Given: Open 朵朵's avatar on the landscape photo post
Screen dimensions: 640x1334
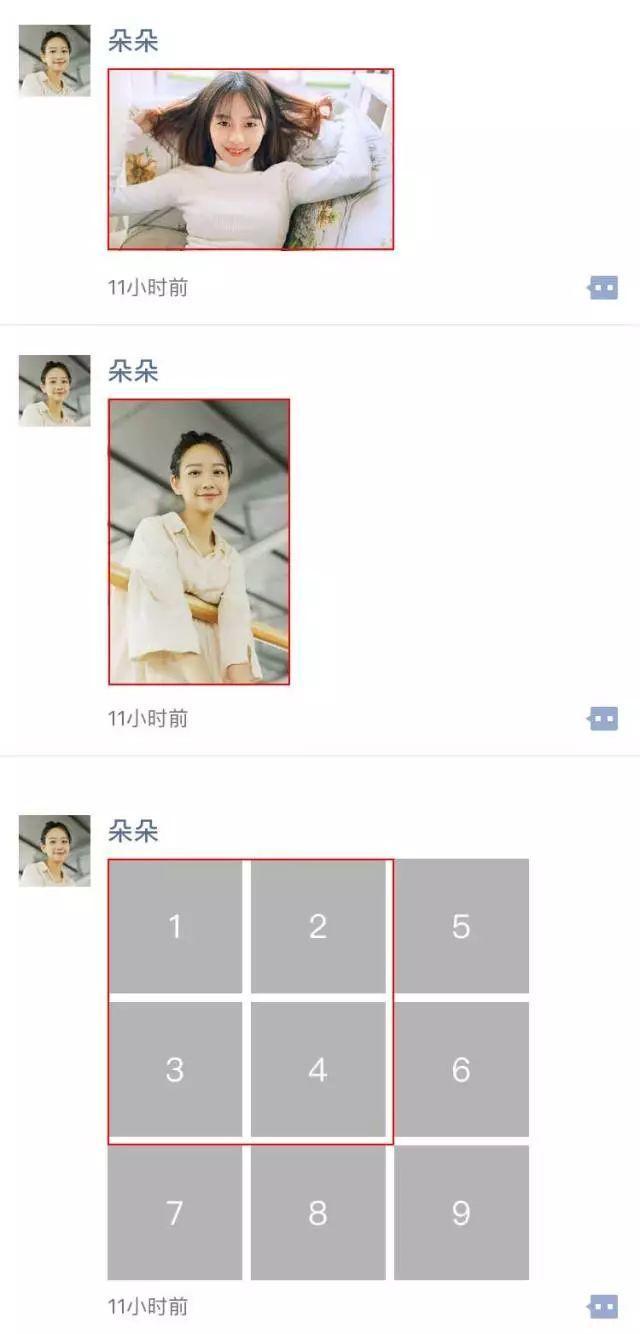Looking at the screenshot, I should (x=54, y=61).
